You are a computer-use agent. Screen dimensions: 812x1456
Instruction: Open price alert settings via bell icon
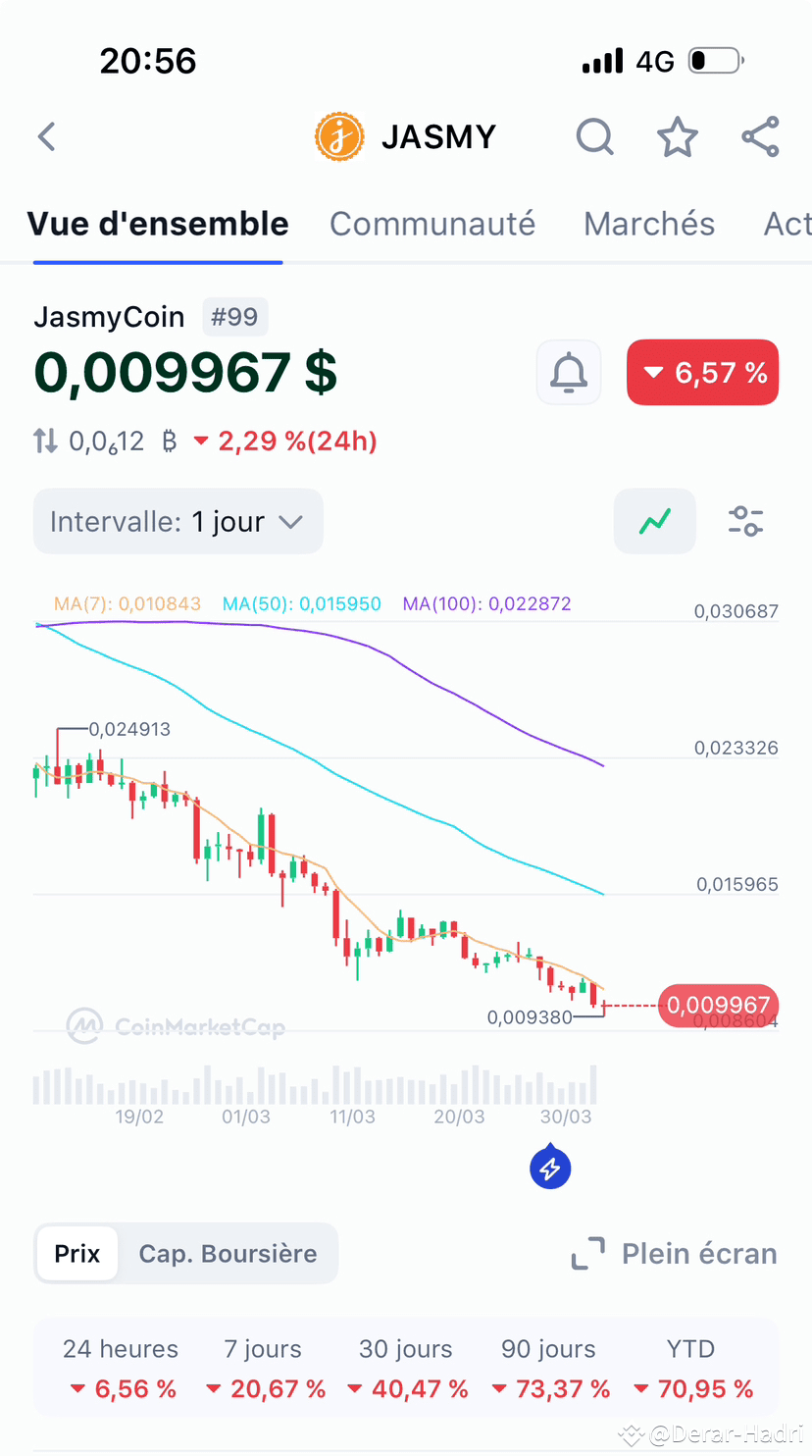click(x=569, y=372)
